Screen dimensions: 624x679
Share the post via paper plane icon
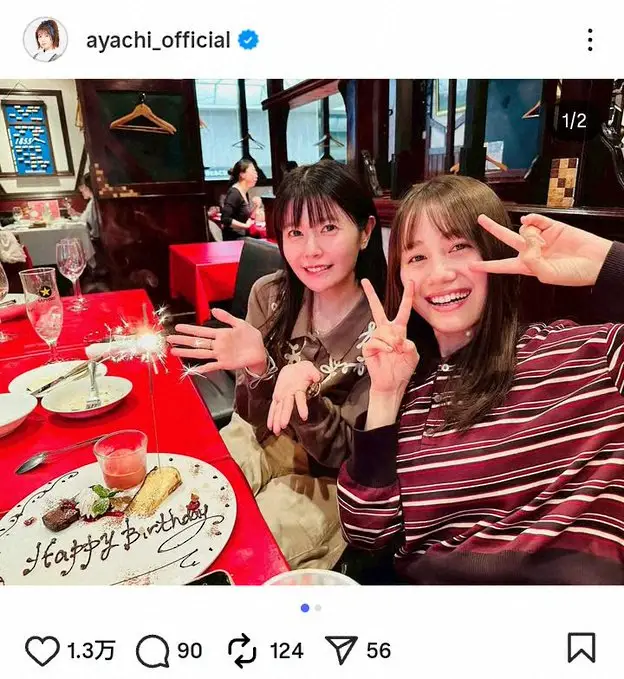point(341,650)
